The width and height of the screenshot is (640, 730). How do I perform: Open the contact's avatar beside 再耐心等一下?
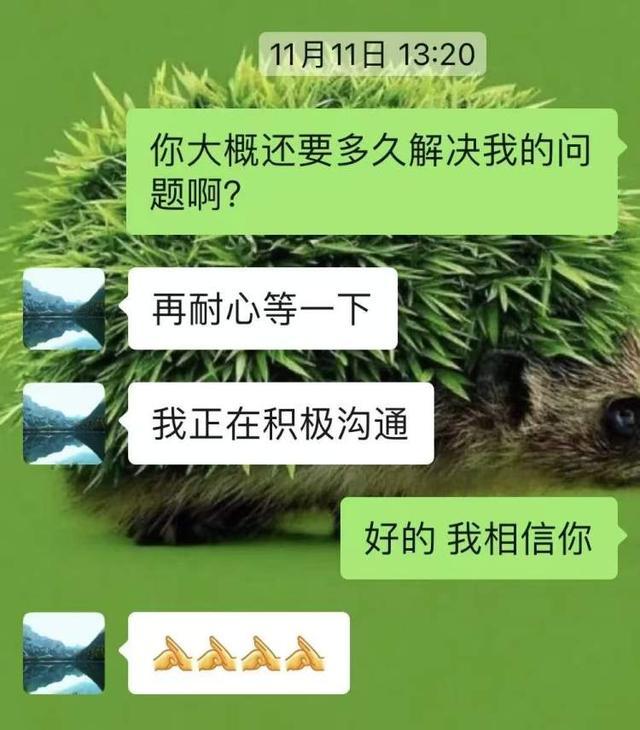coord(63,309)
